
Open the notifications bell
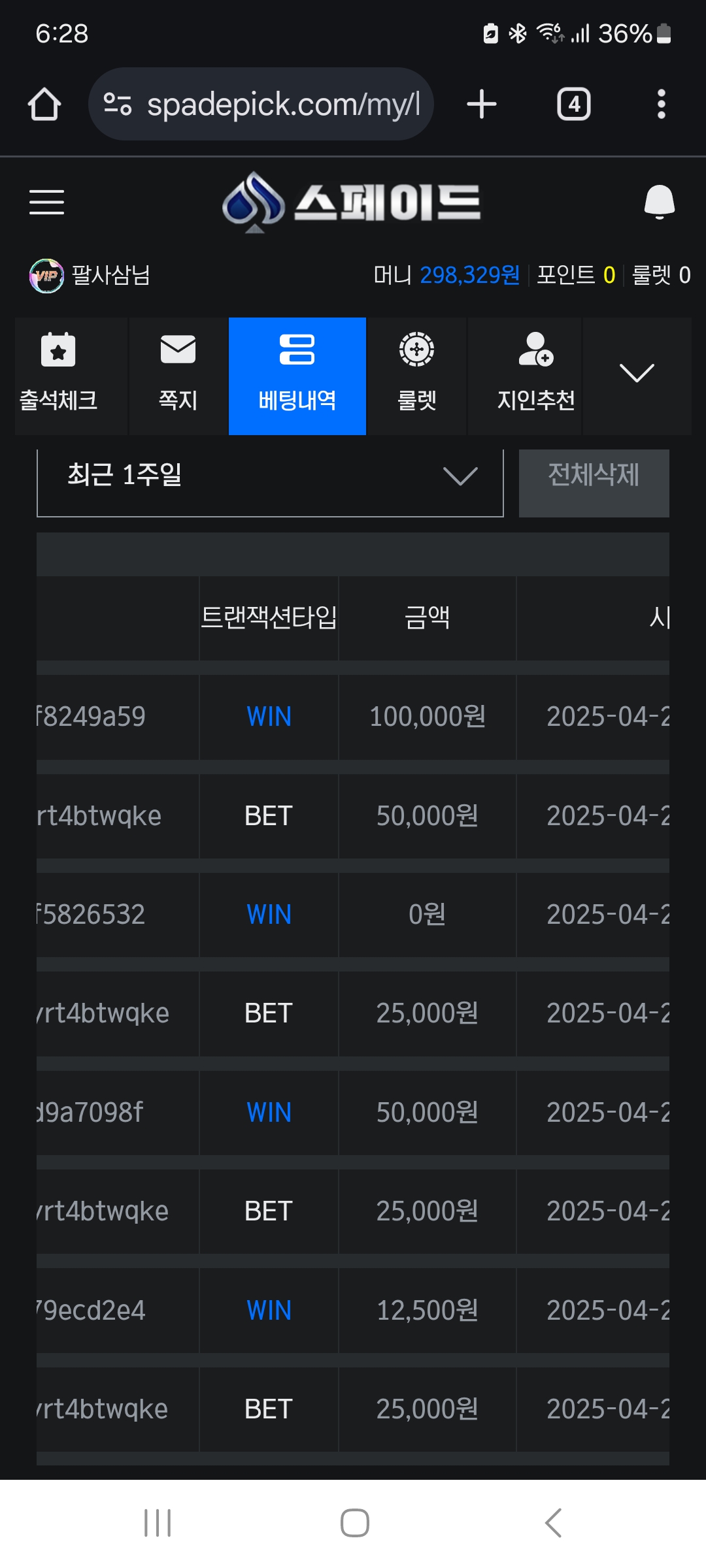pos(659,202)
